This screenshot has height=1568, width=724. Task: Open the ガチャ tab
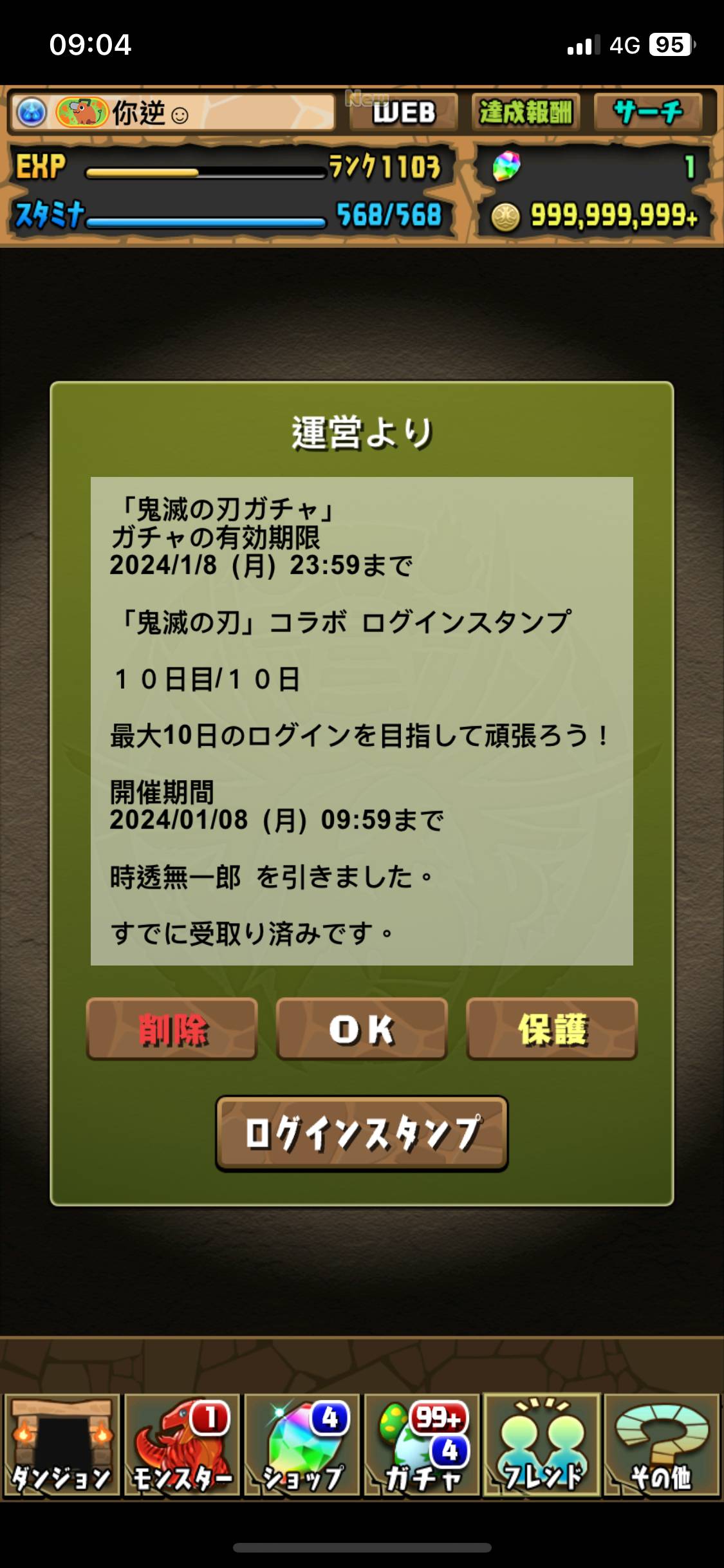point(422,1446)
